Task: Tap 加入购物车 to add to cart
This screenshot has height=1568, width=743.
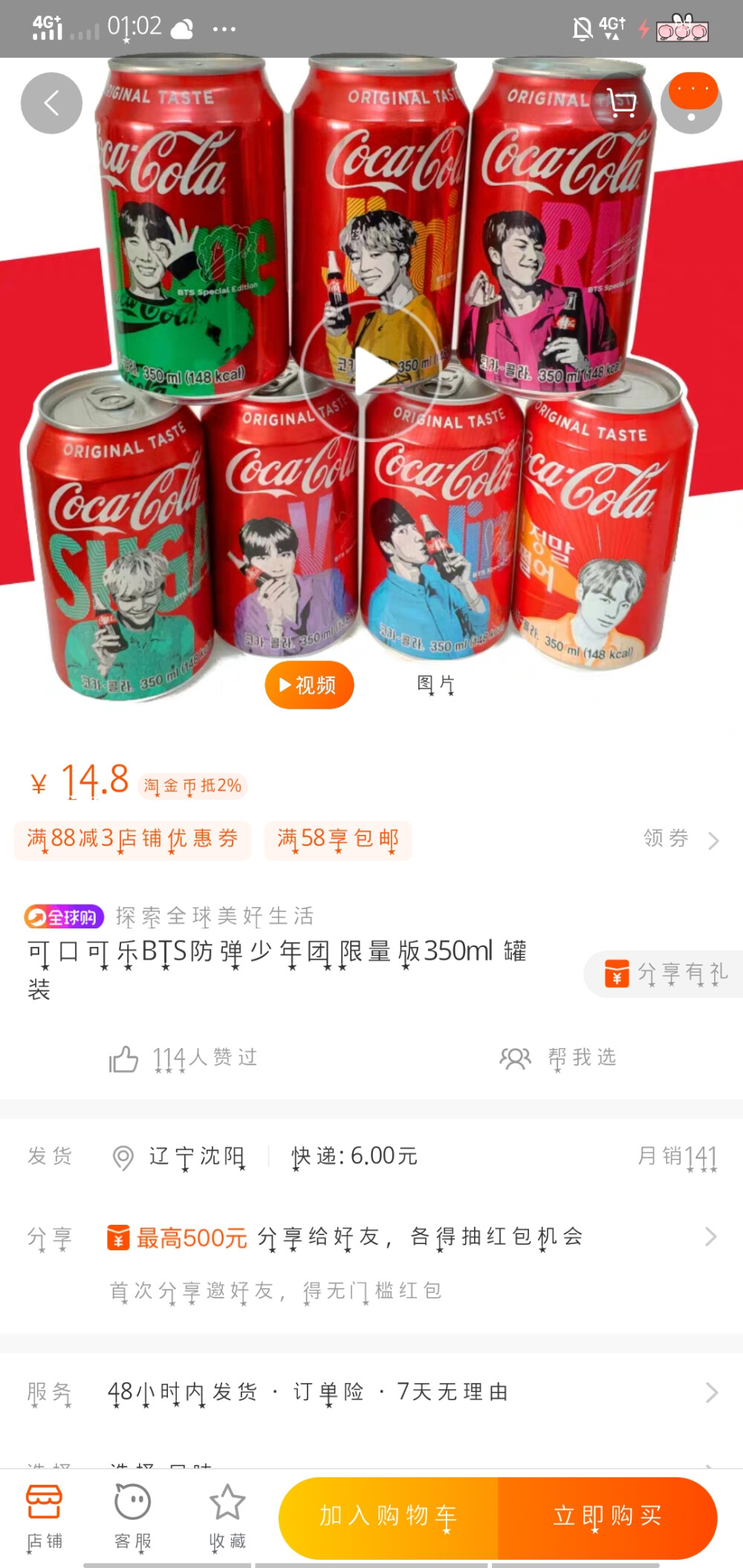Action: tap(389, 1516)
